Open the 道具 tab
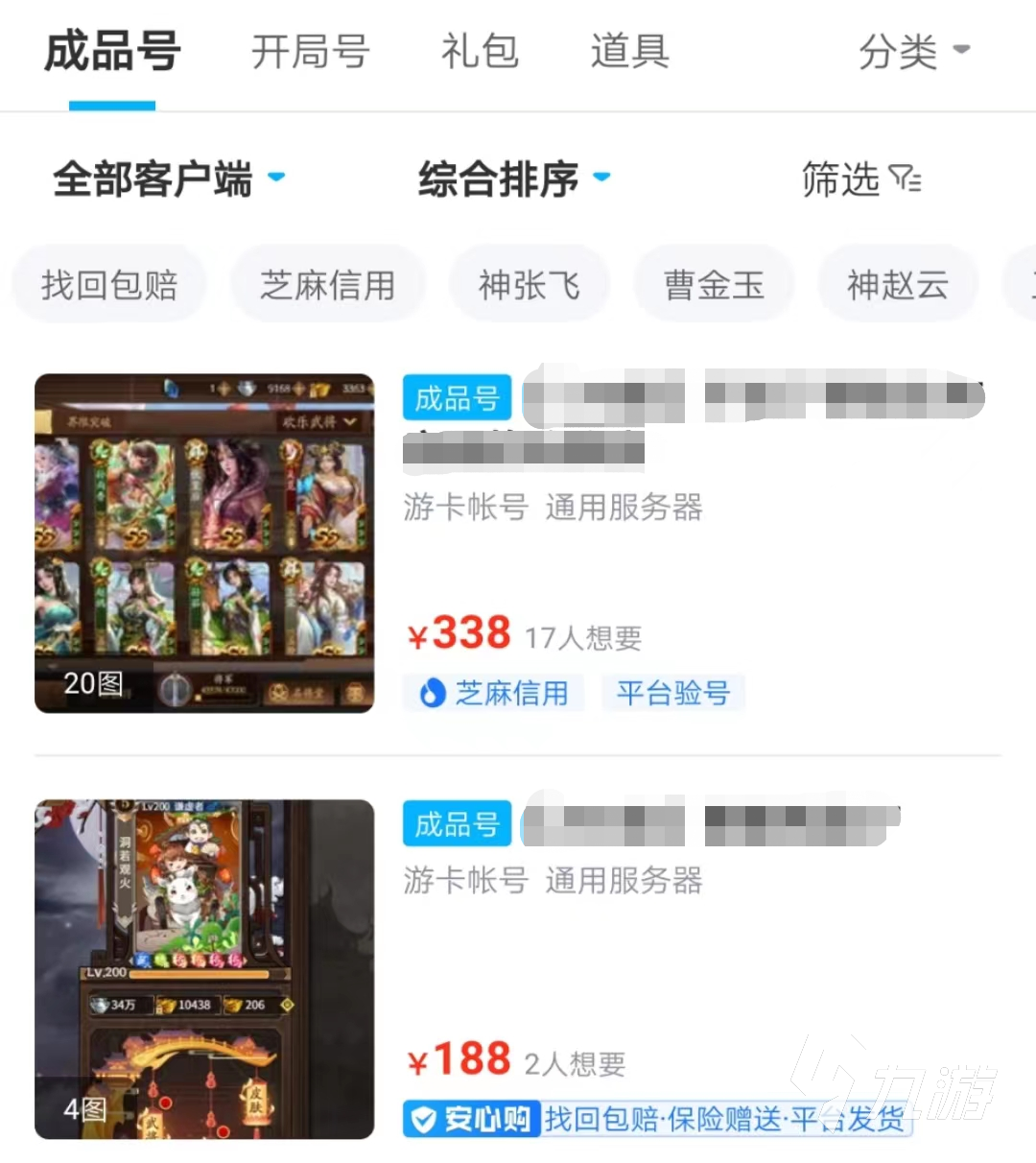This screenshot has width=1036, height=1163. (629, 52)
